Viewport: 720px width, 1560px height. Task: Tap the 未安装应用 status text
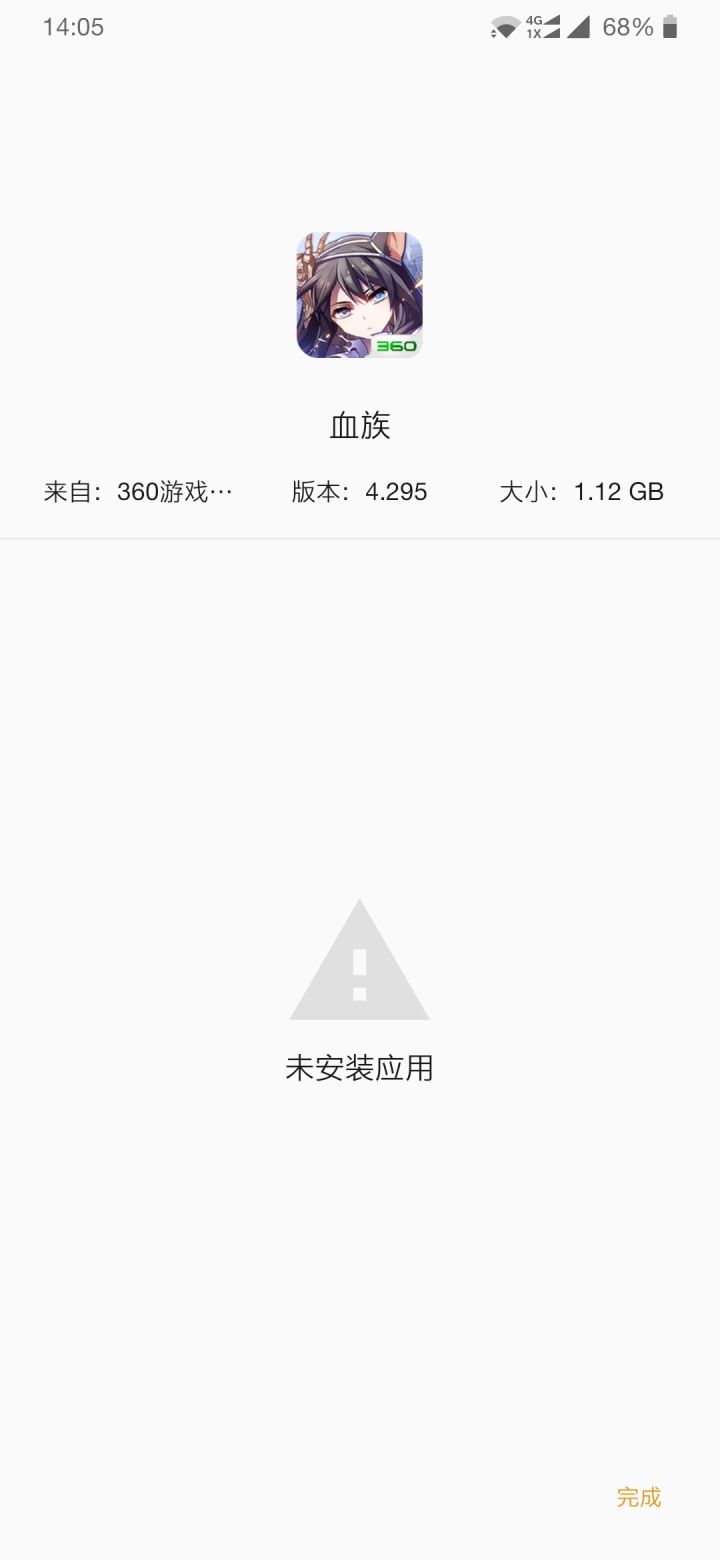tap(359, 1068)
